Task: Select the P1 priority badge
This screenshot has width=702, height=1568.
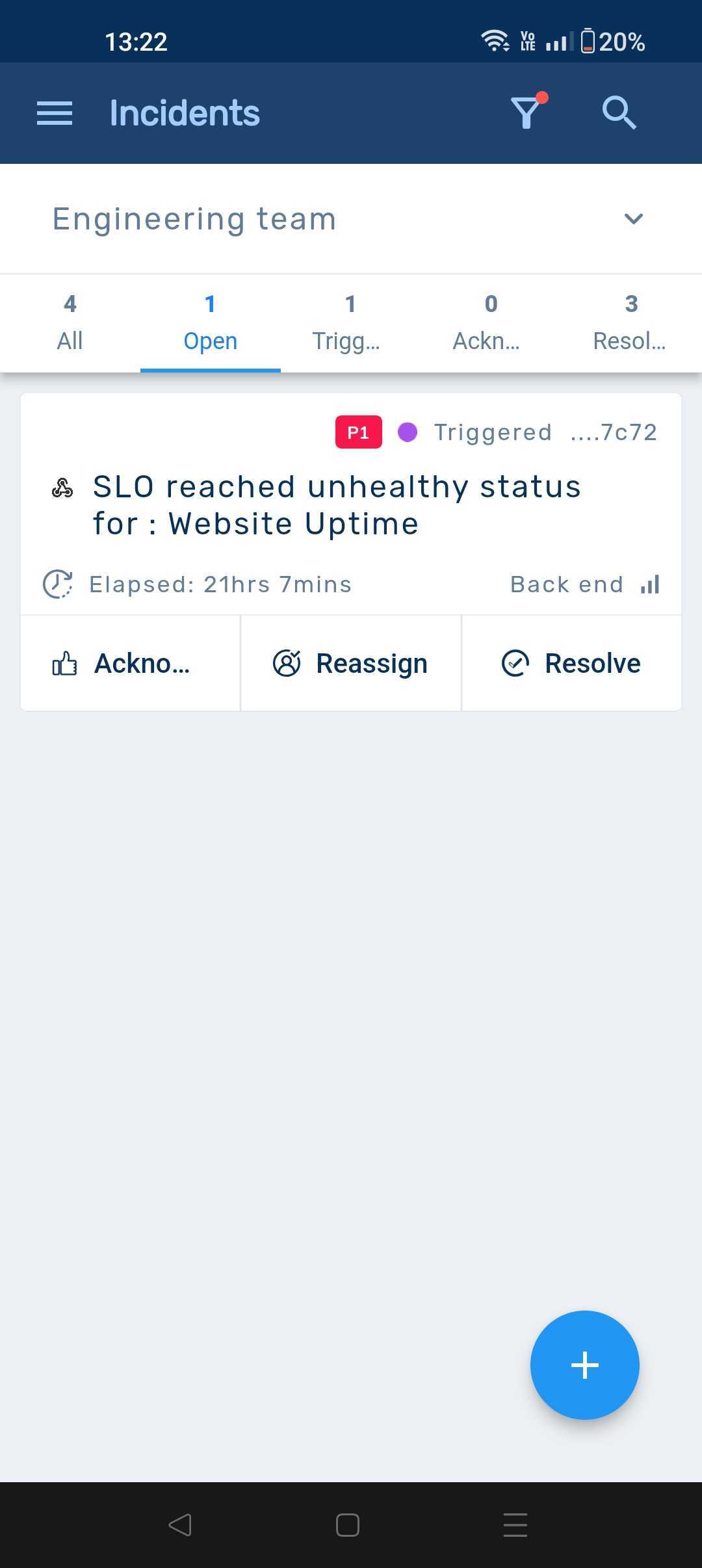Action: [x=358, y=432]
